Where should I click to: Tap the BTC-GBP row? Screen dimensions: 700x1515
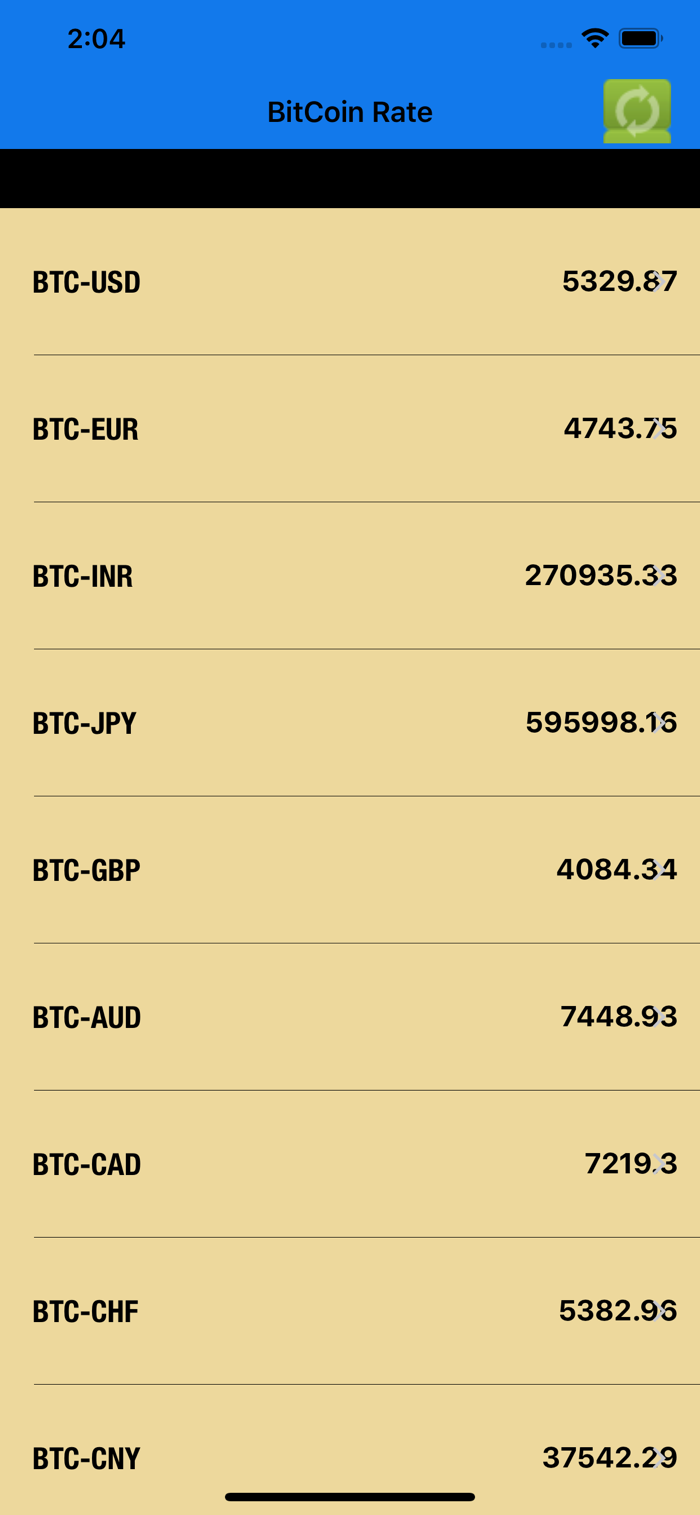tap(350, 870)
